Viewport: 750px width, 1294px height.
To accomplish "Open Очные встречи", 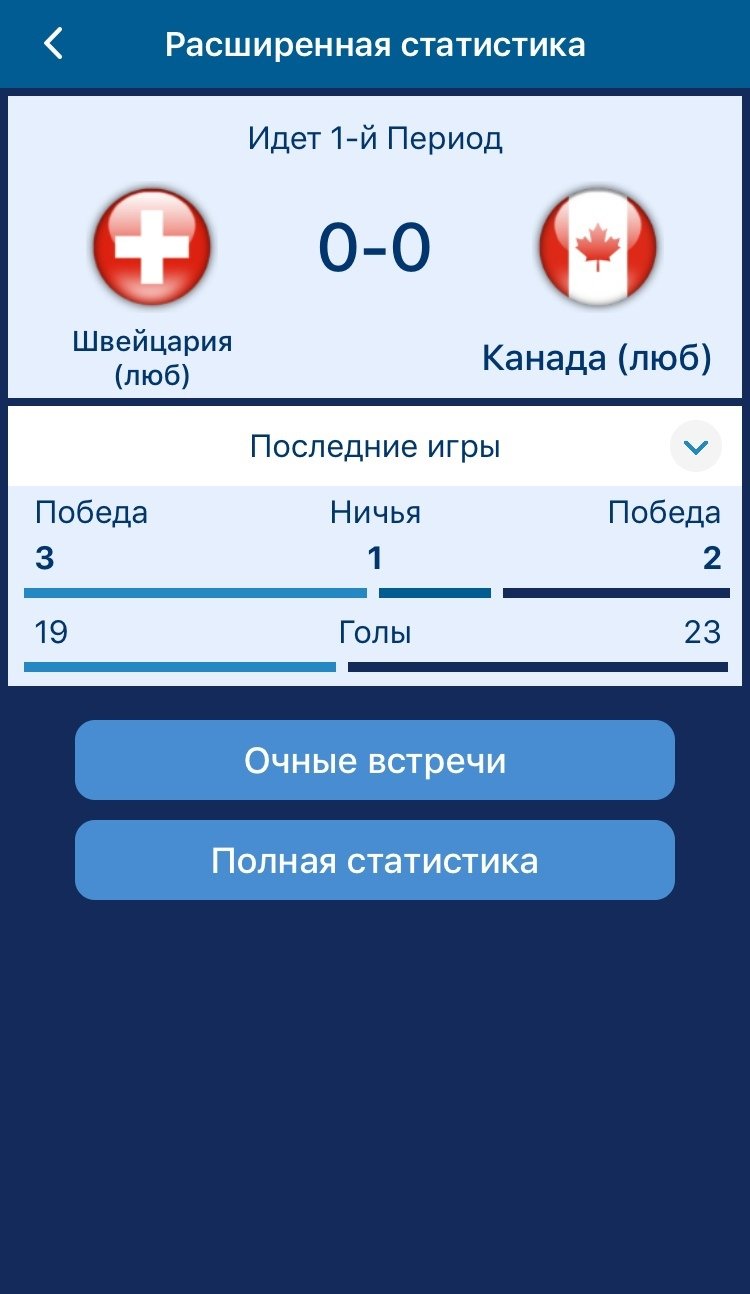I will point(375,760).
